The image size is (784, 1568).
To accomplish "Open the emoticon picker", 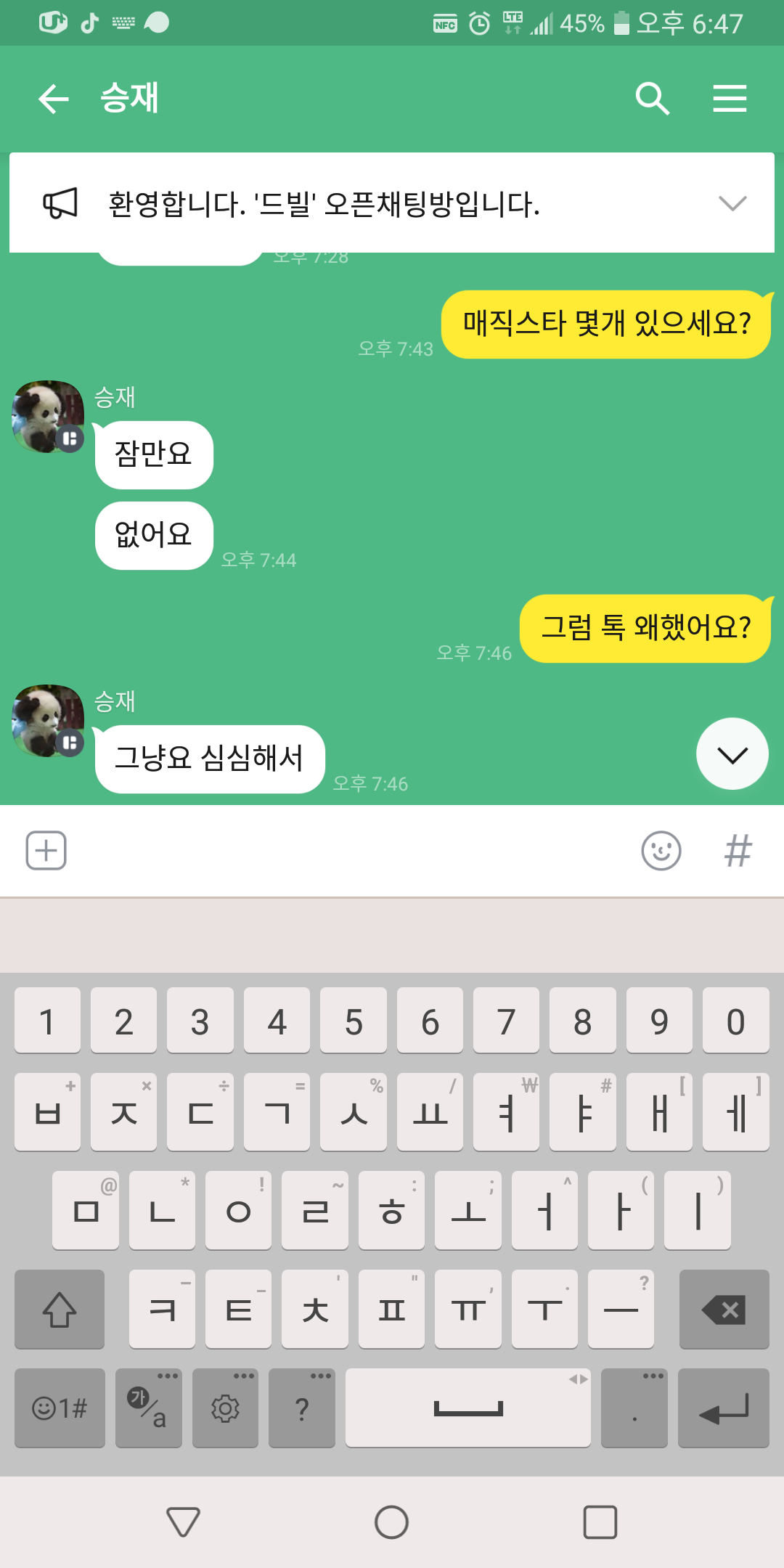I will (661, 851).
